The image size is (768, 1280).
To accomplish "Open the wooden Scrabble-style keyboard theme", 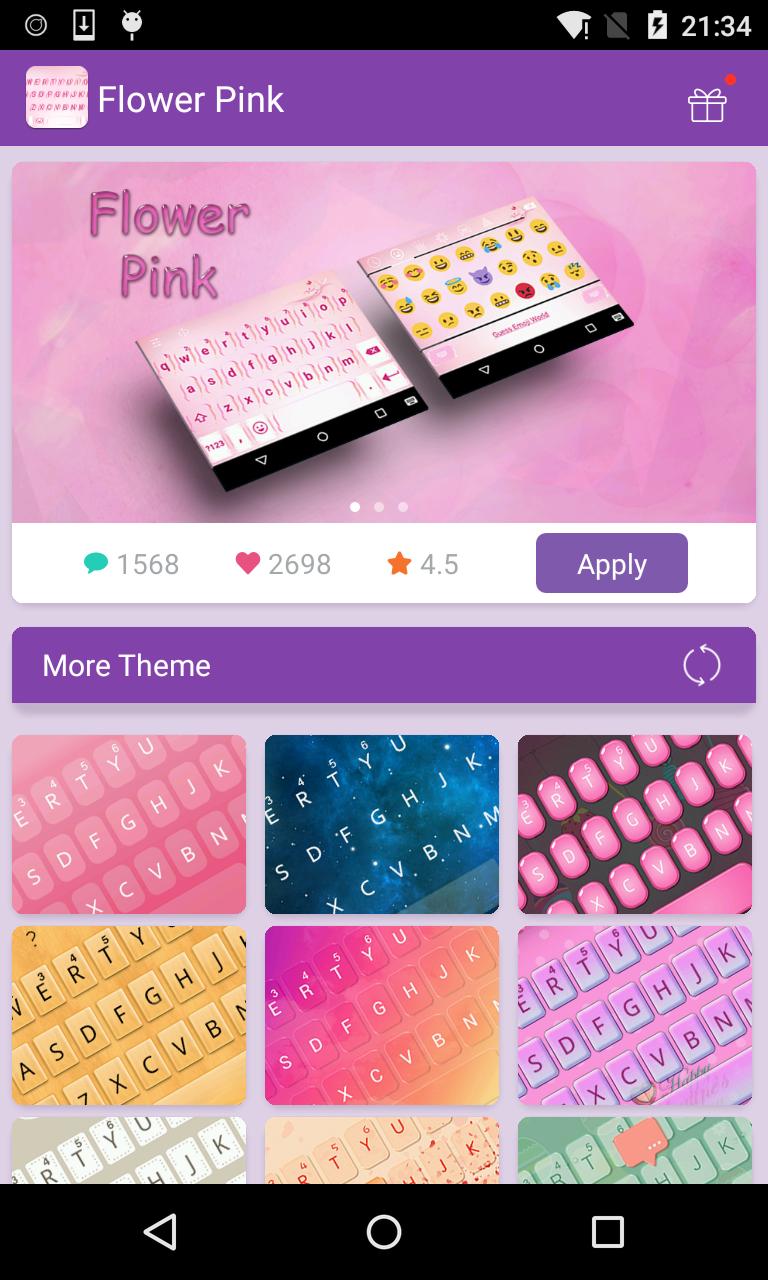I will [x=128, y=1014].
